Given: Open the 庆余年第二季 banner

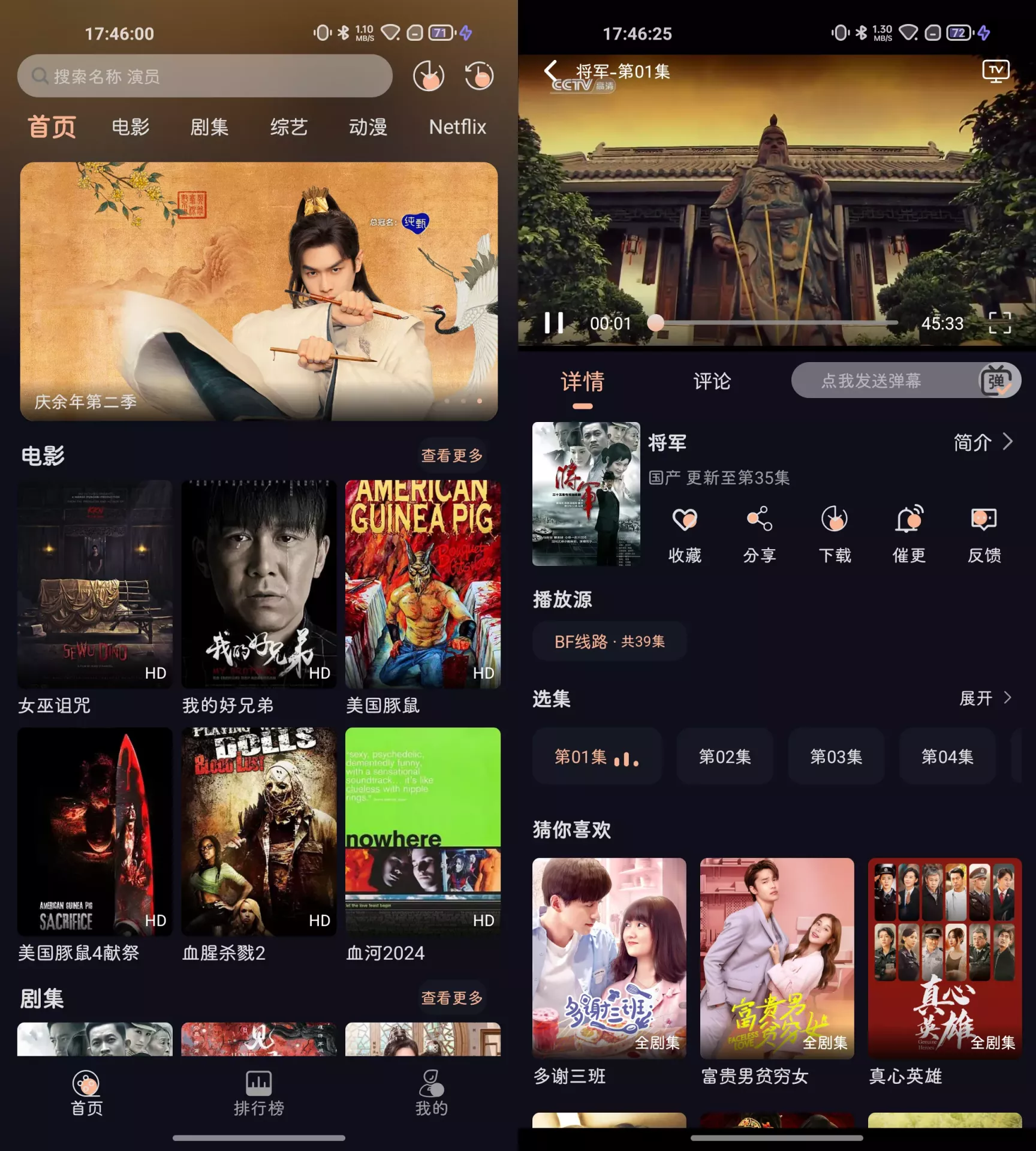Looking at the screenshot, I should (x=259, y=291).
